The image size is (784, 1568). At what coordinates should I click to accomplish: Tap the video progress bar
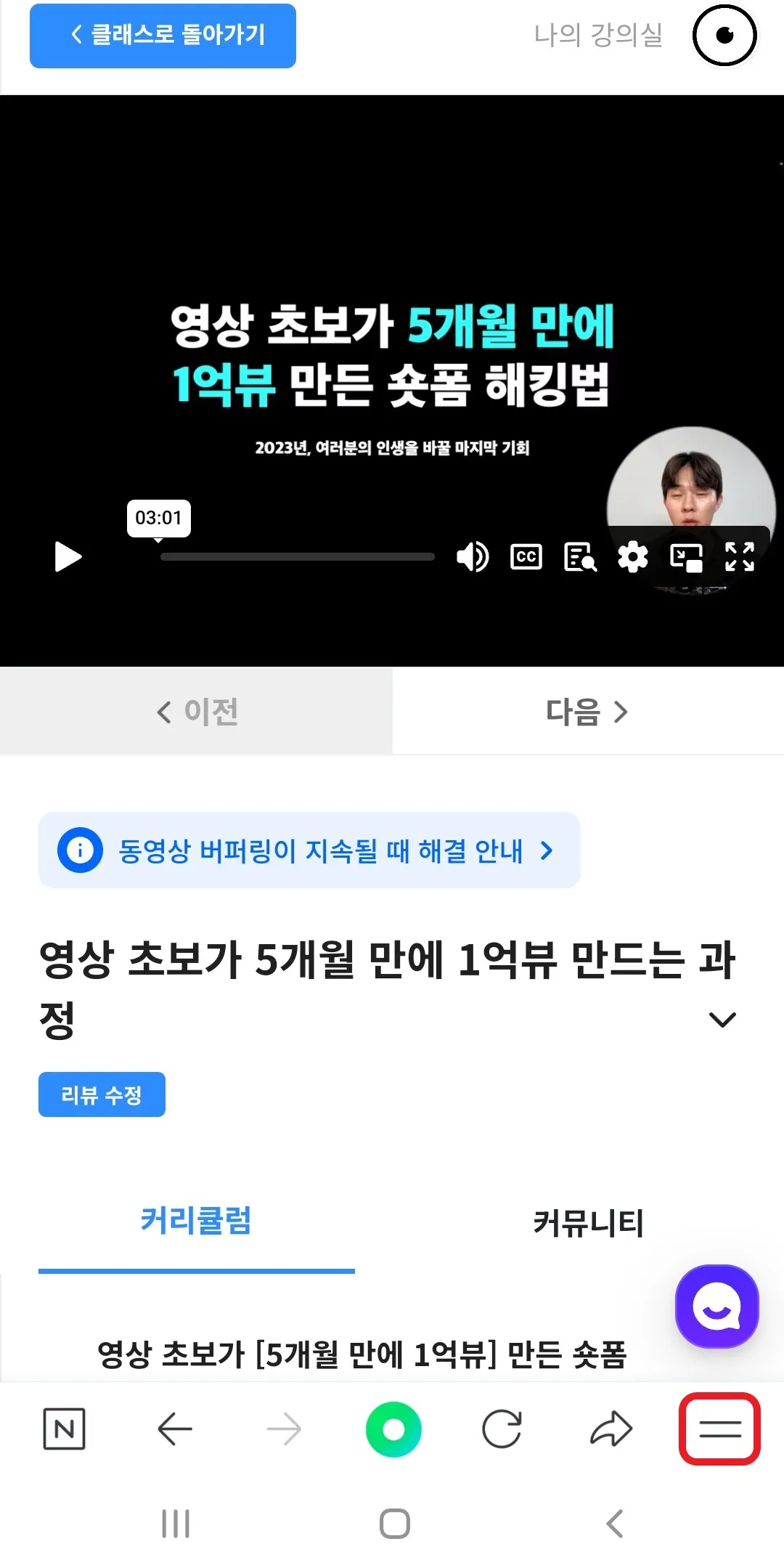297,557
